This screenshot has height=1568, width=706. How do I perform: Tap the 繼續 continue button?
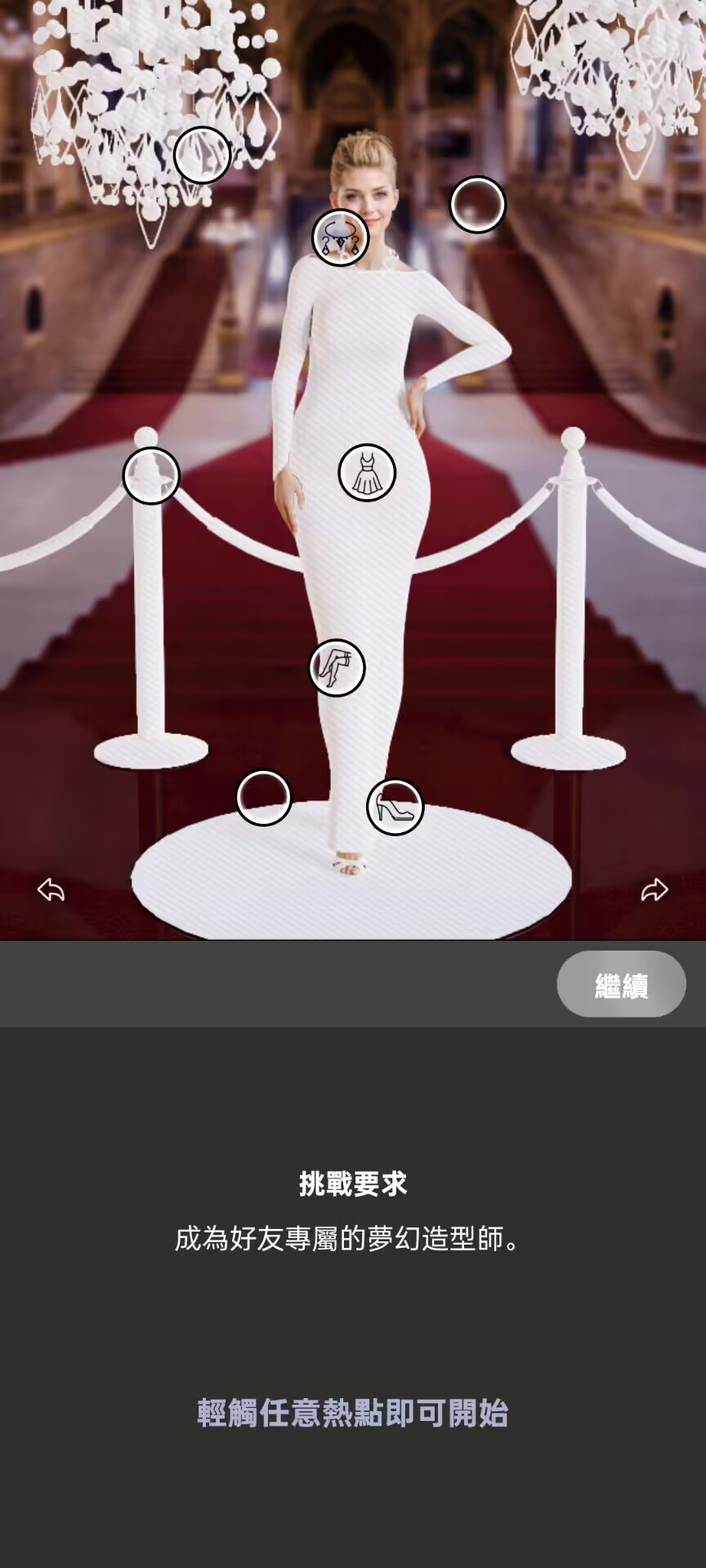click(x=621, y=985)
